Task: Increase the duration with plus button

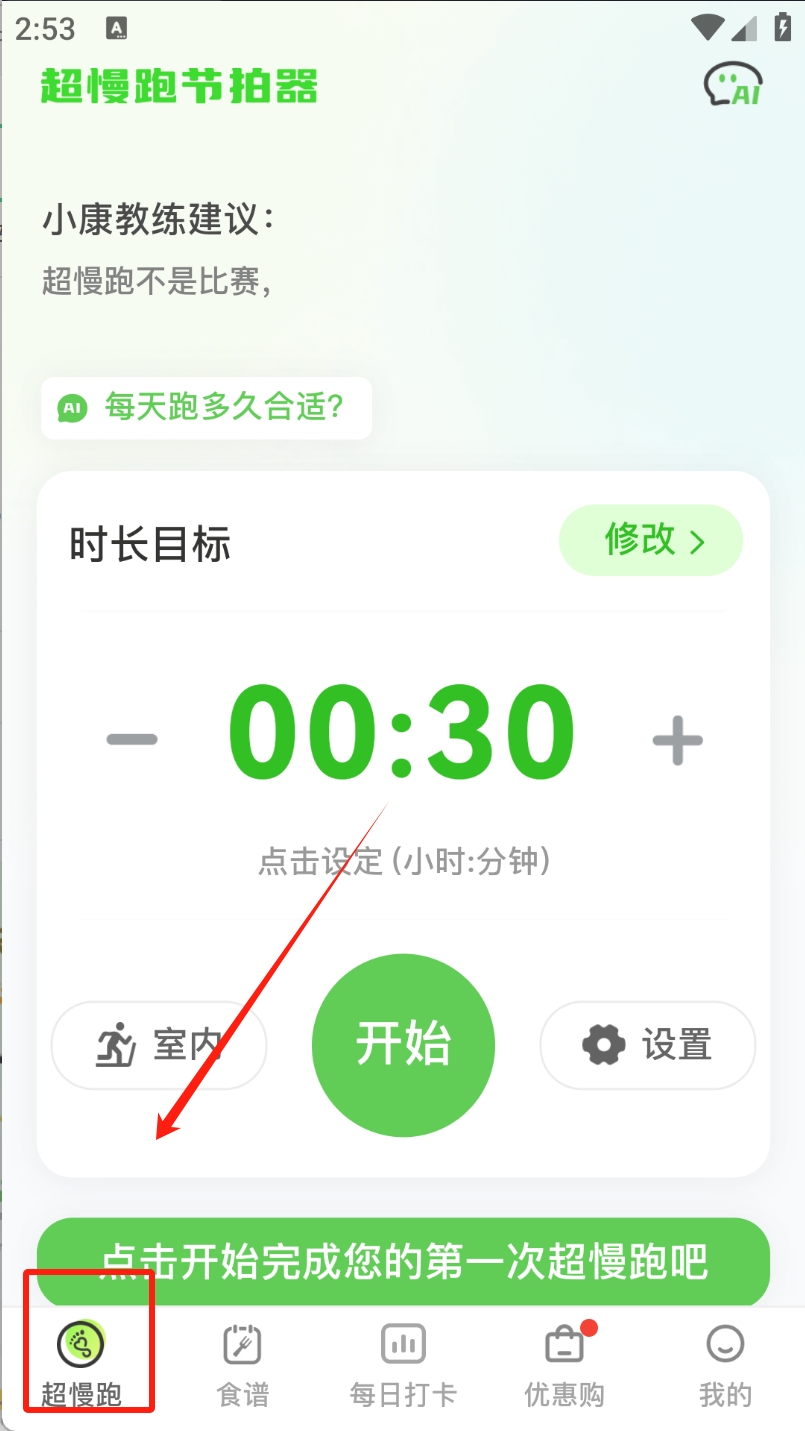Action: [678, 741]
